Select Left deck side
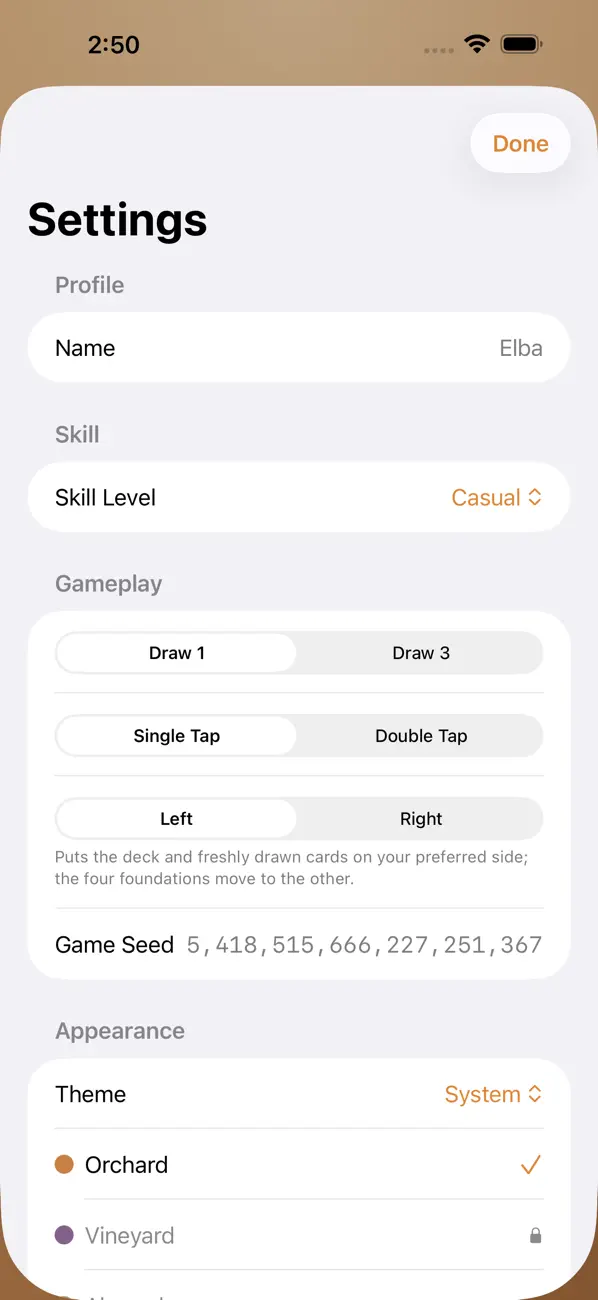 click(177, 819)
